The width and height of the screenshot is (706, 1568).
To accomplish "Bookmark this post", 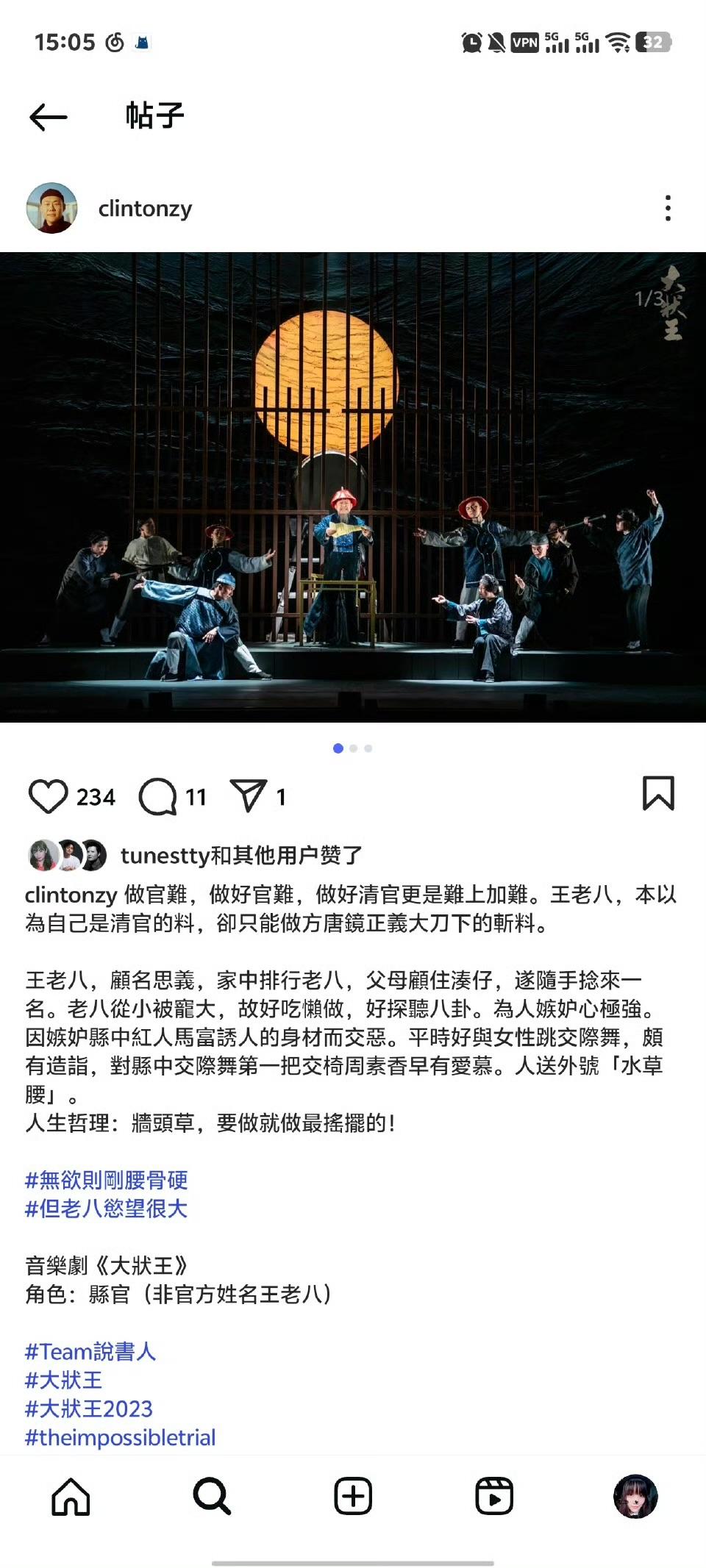I will tap(658, 793).
